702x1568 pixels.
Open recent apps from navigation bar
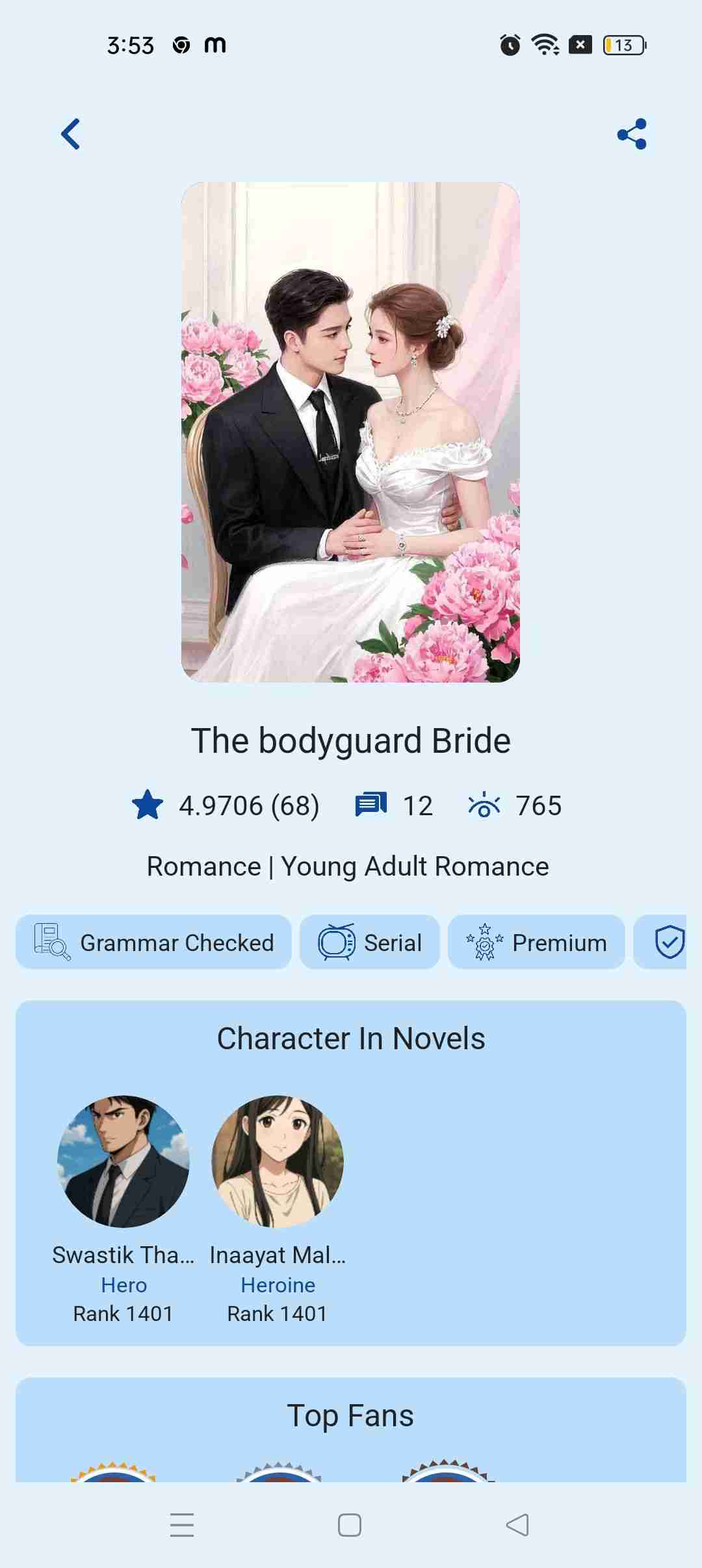click(182, 1525)
